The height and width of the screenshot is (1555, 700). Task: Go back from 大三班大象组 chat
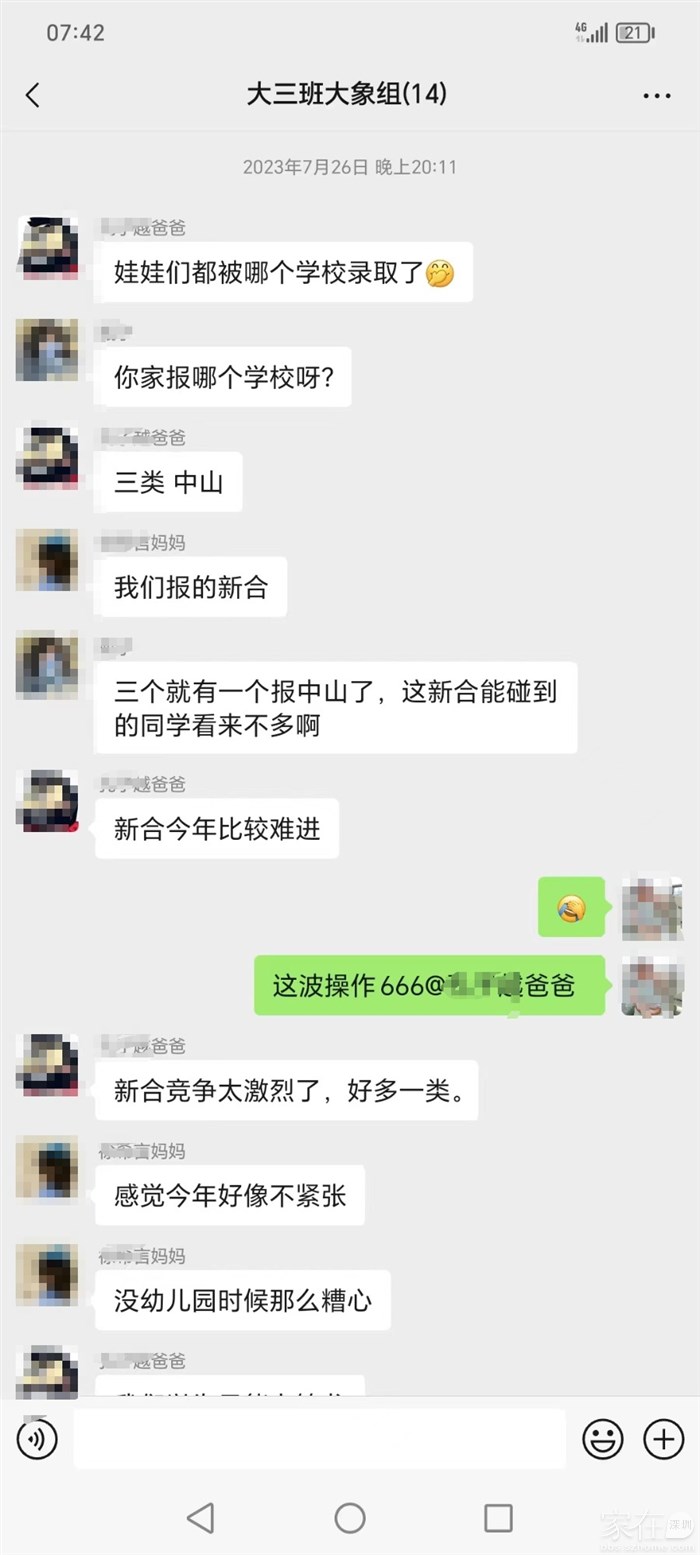(33, 95)
